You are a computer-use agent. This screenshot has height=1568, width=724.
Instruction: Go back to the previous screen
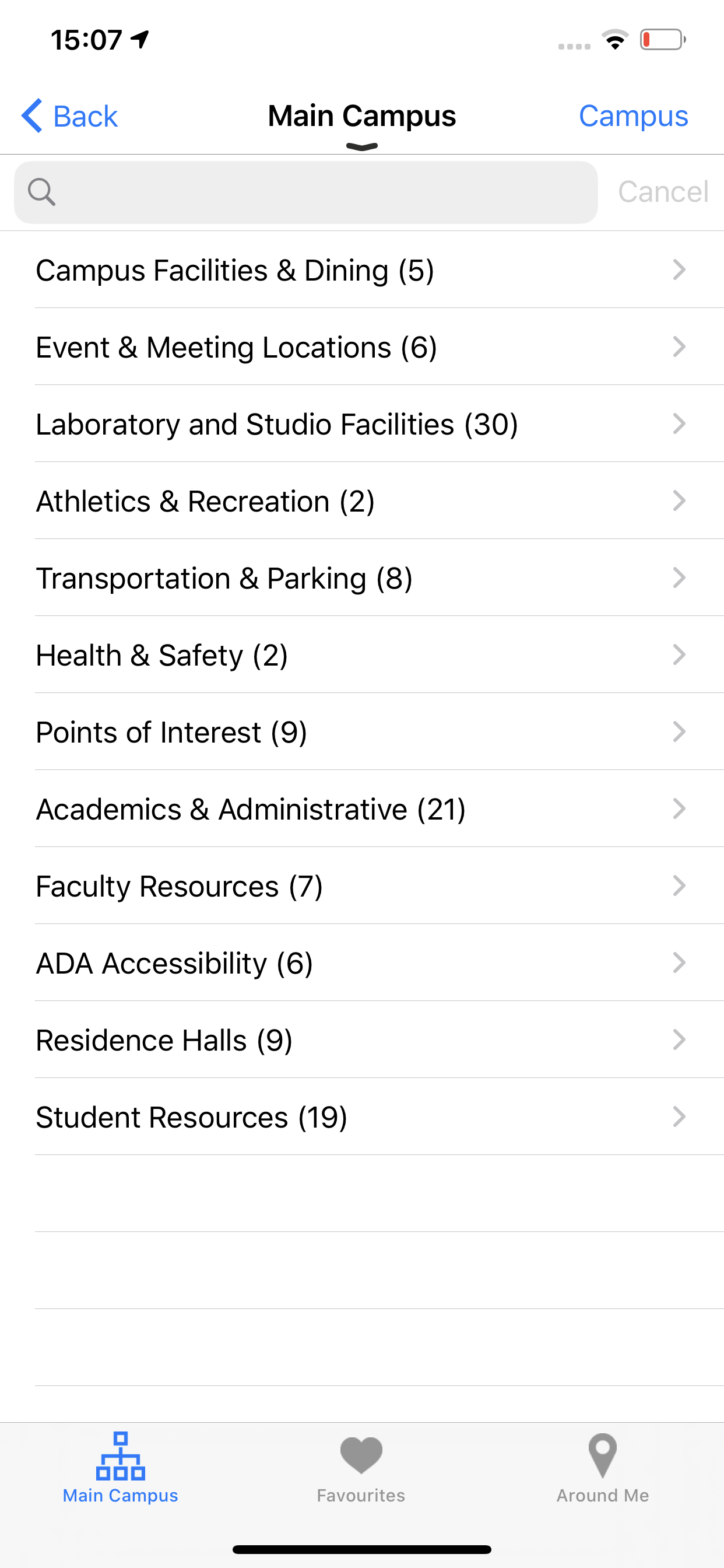coord(69,116)
